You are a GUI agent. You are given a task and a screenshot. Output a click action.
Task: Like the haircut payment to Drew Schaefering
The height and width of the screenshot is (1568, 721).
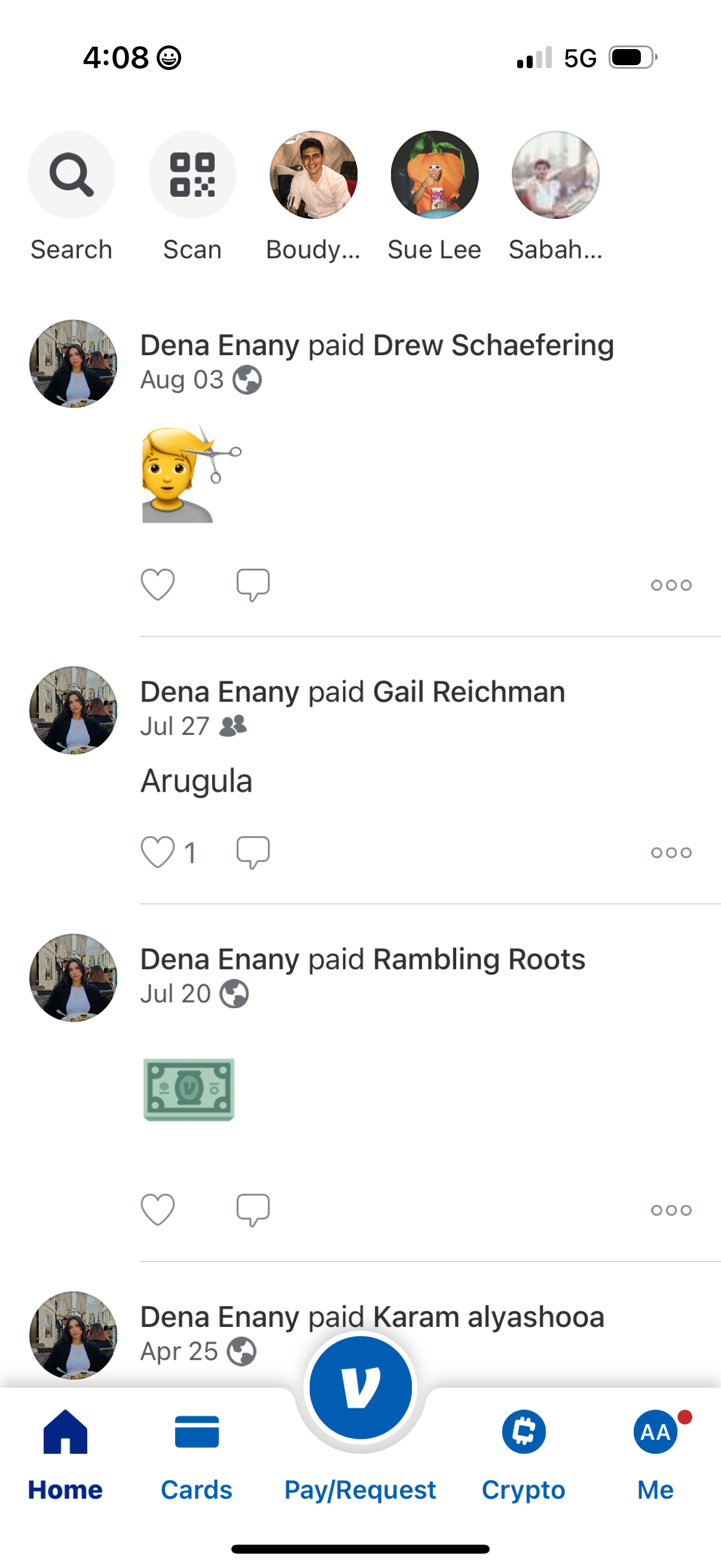click(x=158, y=584)
